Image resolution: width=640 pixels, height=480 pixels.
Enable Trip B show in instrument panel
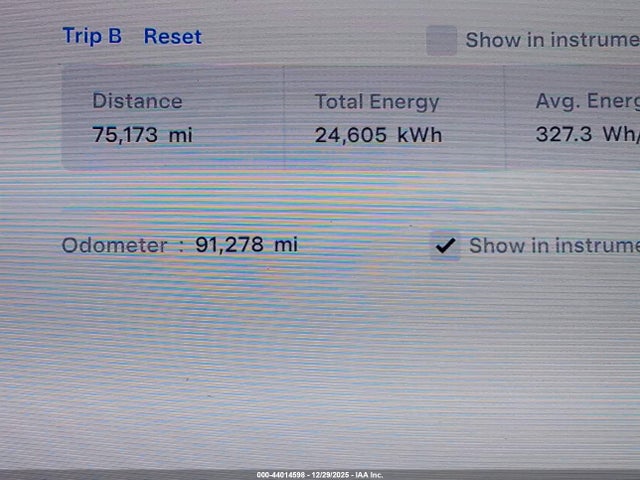[x=441, y=40]
